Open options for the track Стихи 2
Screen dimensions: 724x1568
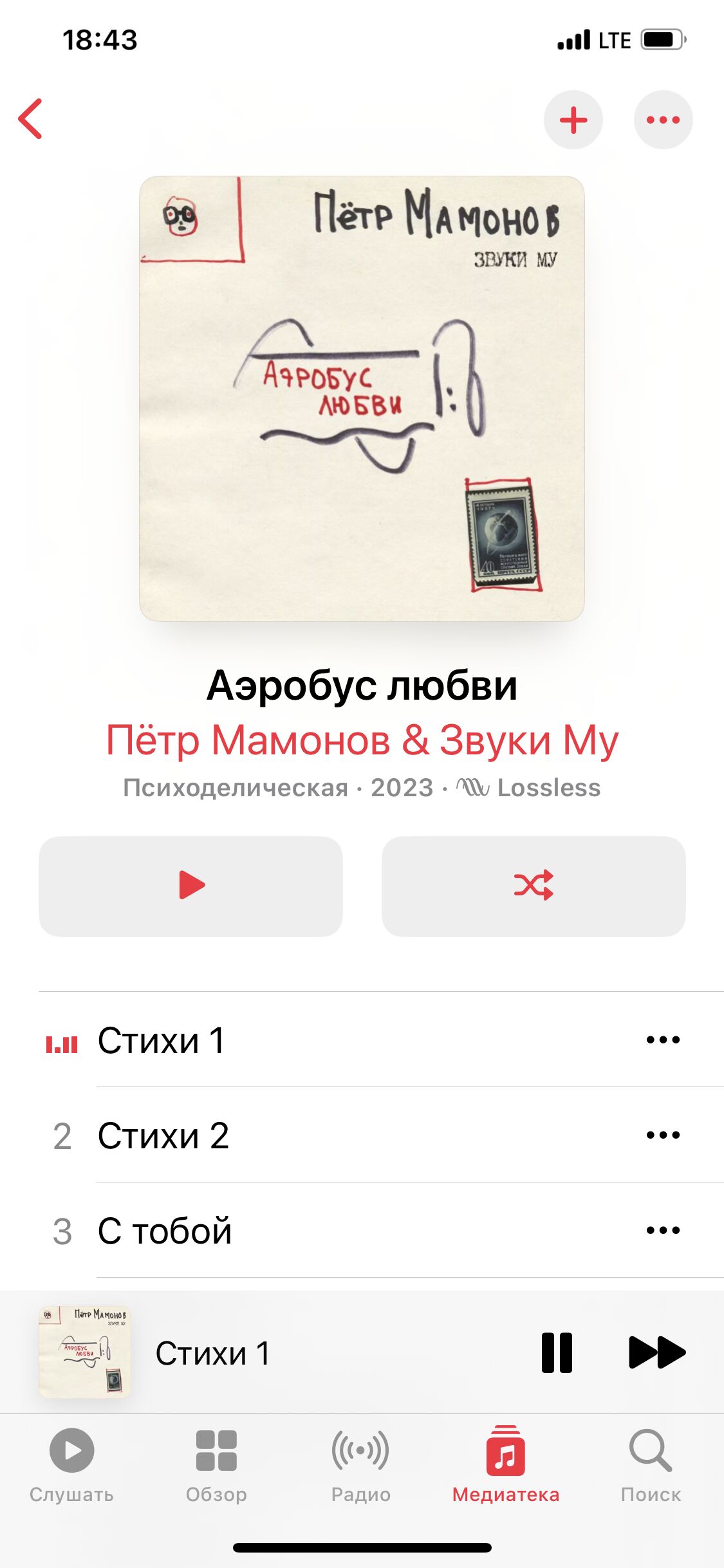(x=663, y=1135)
